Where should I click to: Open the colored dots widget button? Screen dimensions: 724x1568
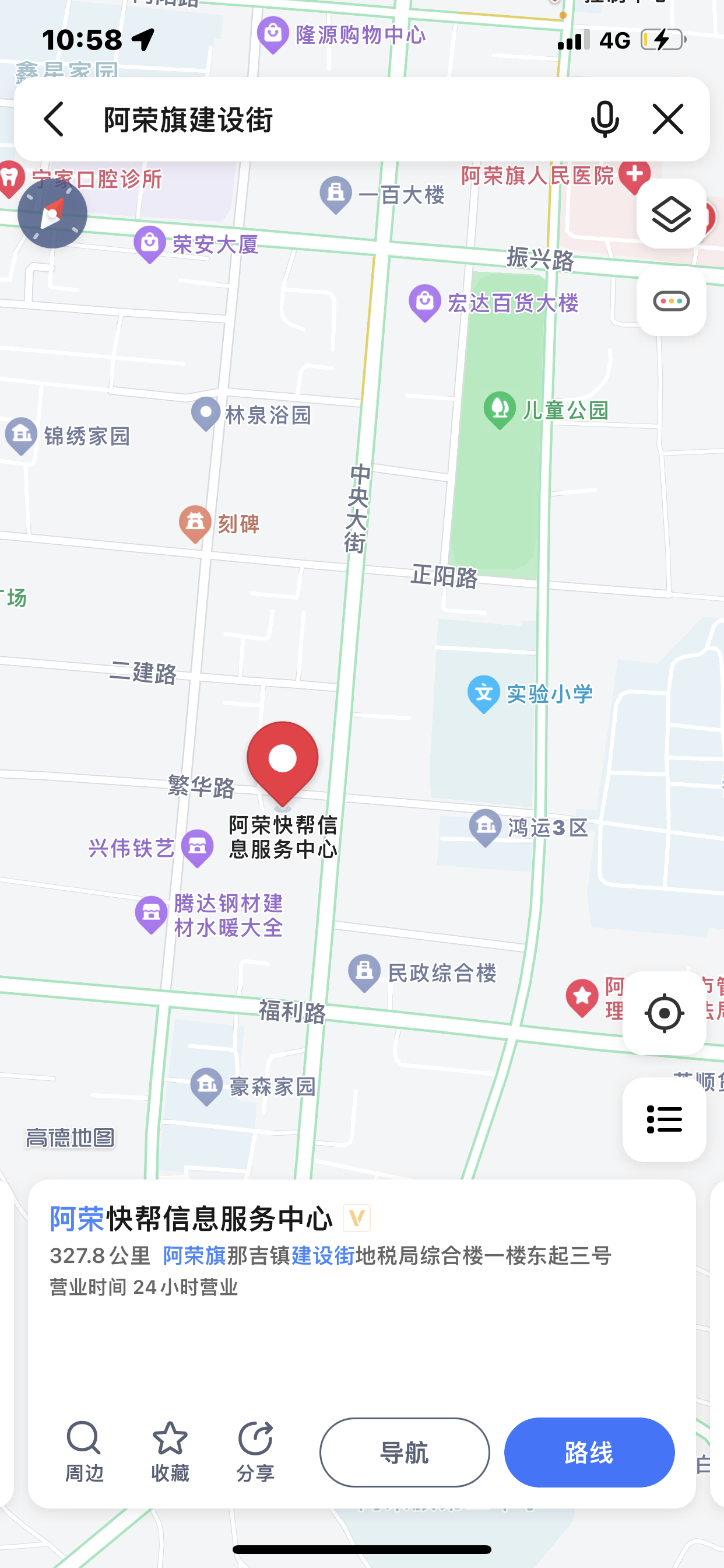(671, 302)
